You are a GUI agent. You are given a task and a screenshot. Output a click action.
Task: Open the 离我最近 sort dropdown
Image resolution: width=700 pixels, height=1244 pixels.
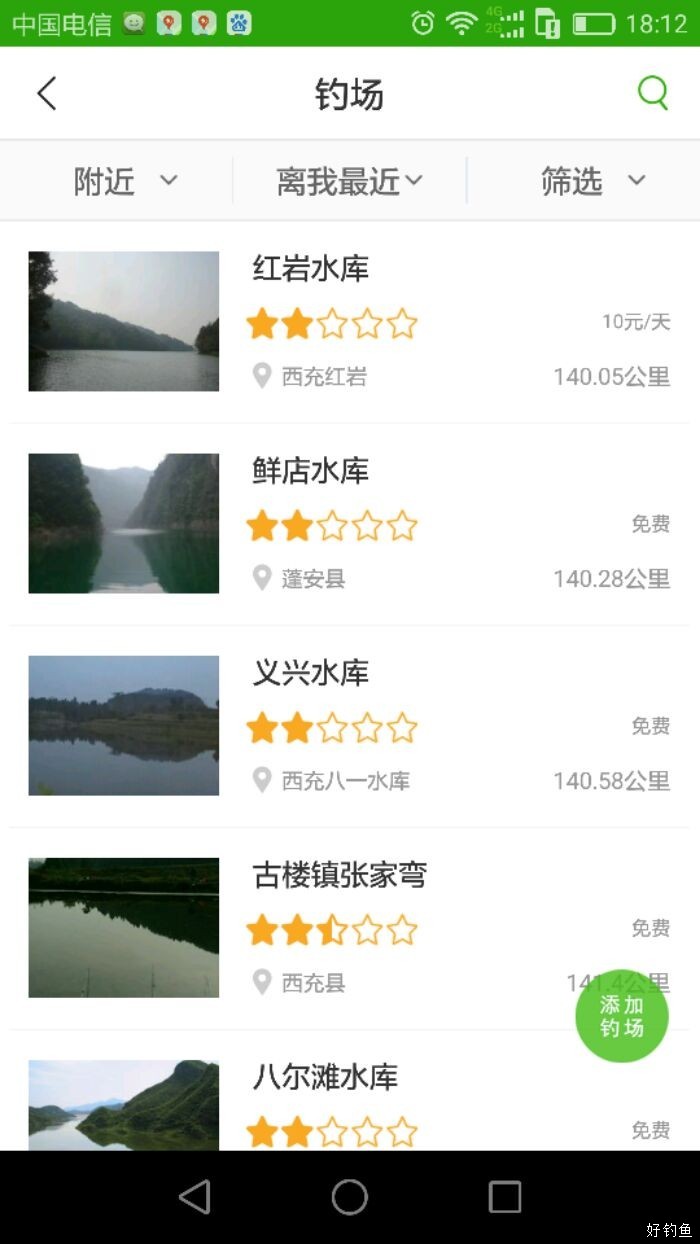pos(349,181)
